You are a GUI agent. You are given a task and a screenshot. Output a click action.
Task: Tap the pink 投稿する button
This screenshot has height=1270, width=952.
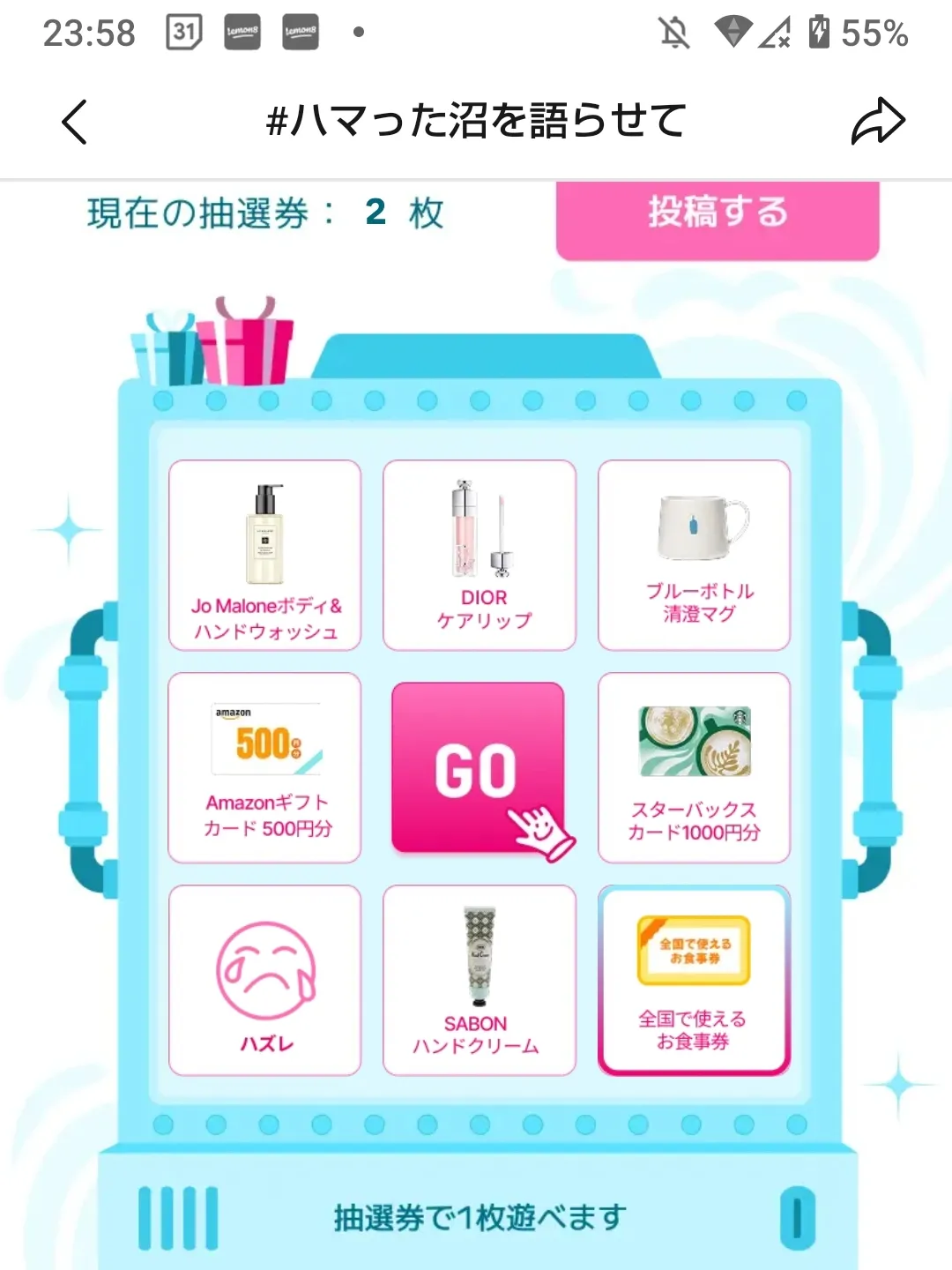[x=718, y=214]
